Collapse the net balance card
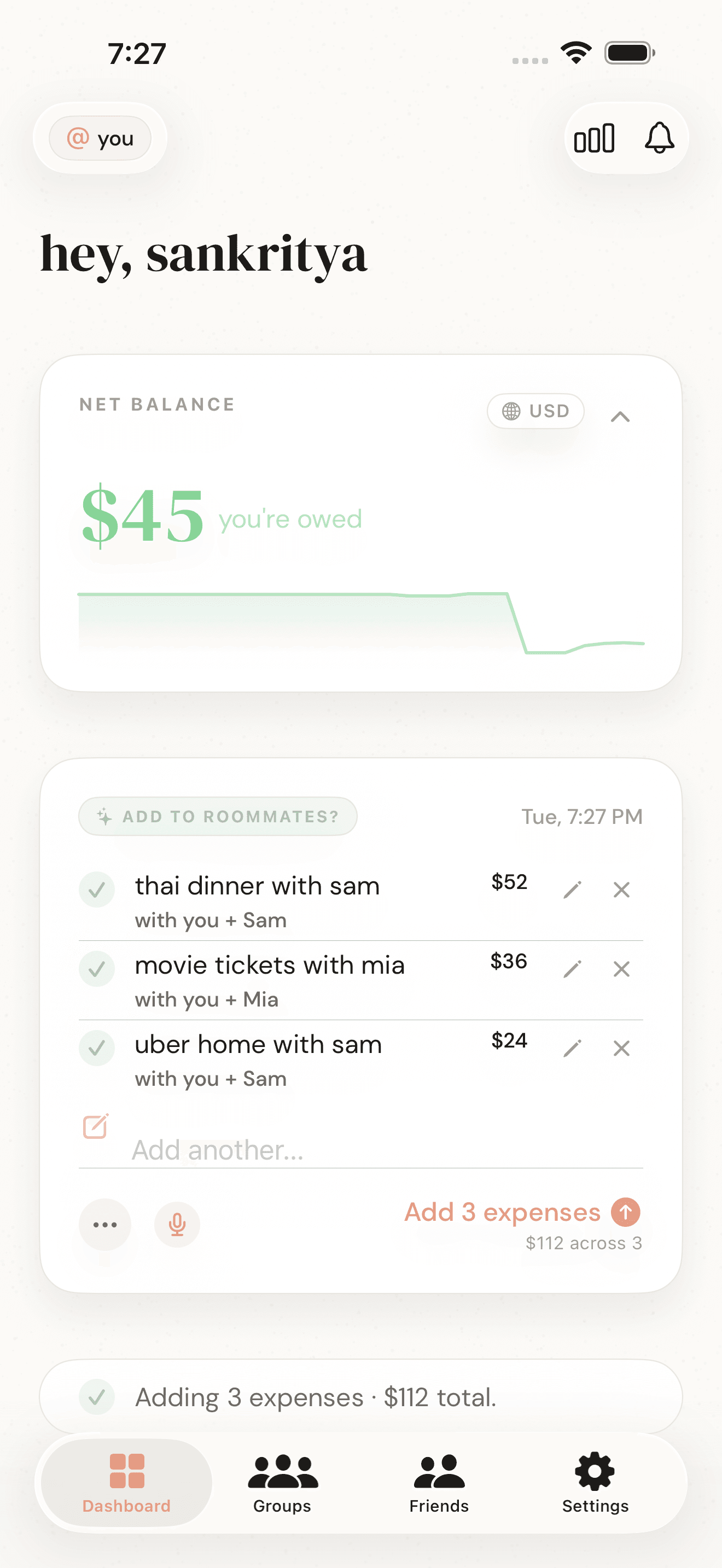This screenshot has height=1568, width=722. click(620, 417)
